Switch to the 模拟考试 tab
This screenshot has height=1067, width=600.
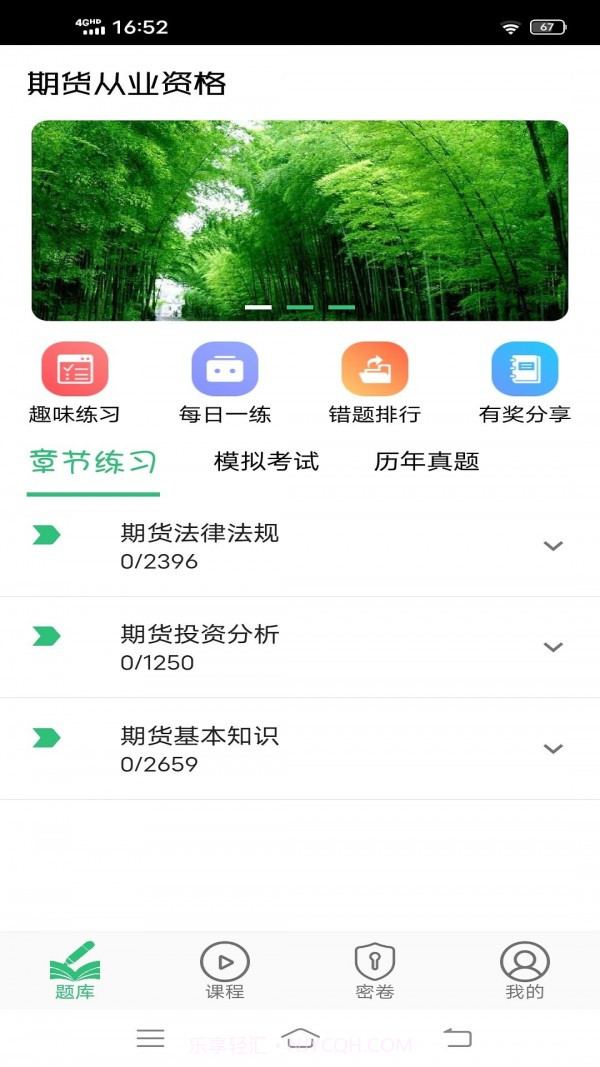coord(266,462)
